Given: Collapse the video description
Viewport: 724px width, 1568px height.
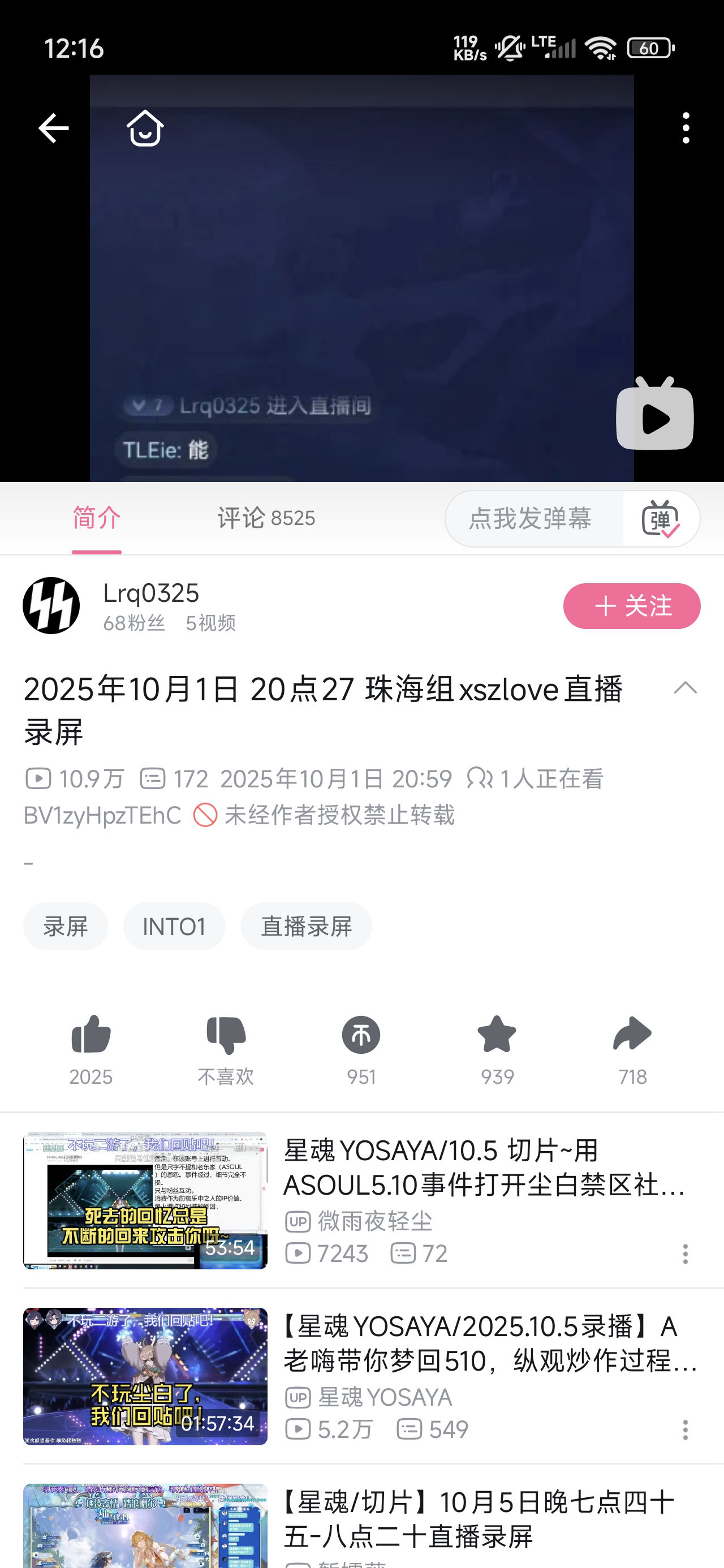Looking at the screenshot, I should pos(685,688).
